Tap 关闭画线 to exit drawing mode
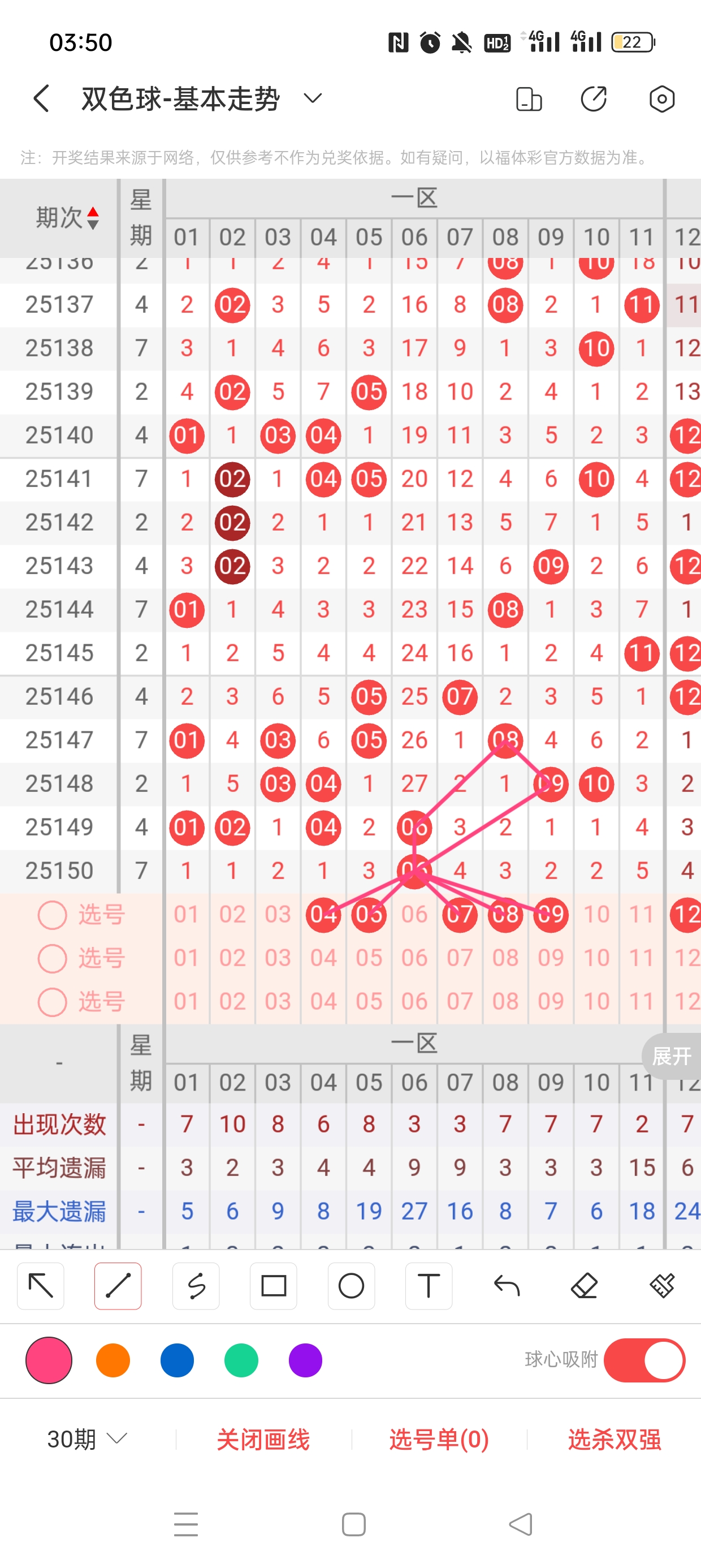 (263, 1439)
